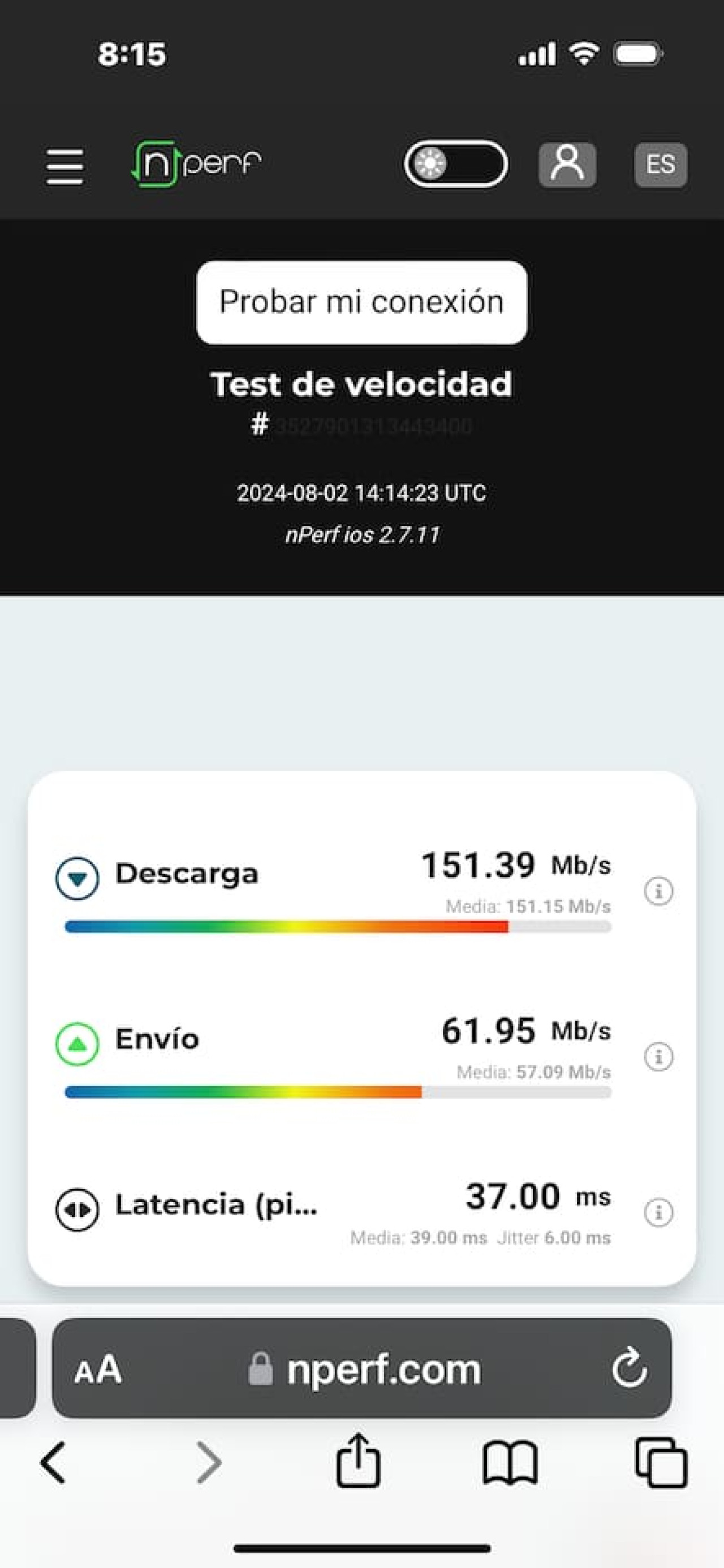Go back to the previous page
The height and width of the screenshot is (1568, 724).
[x=54, y=1463]
